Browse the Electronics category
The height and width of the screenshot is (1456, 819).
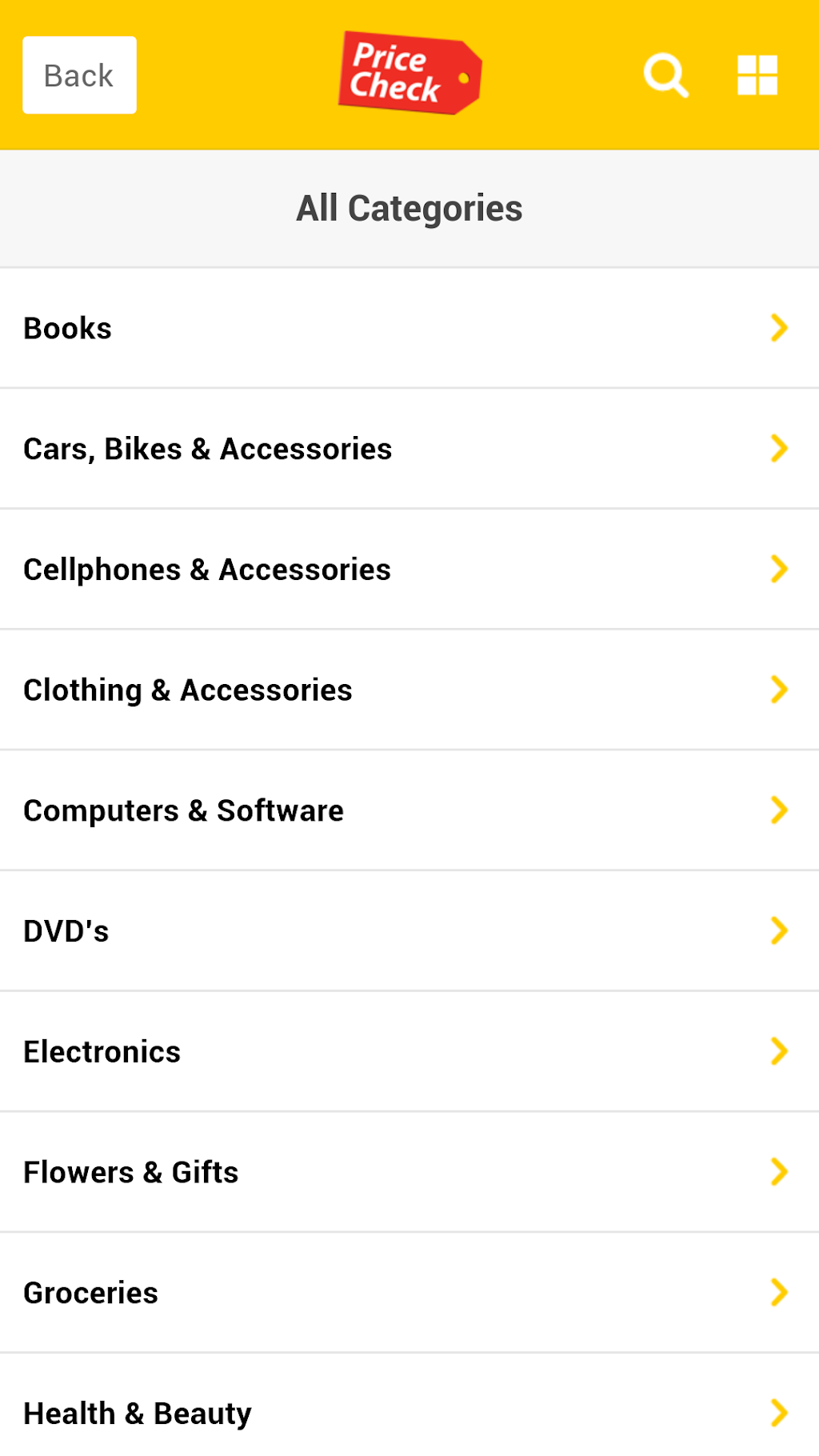(x=409, y=1052)
